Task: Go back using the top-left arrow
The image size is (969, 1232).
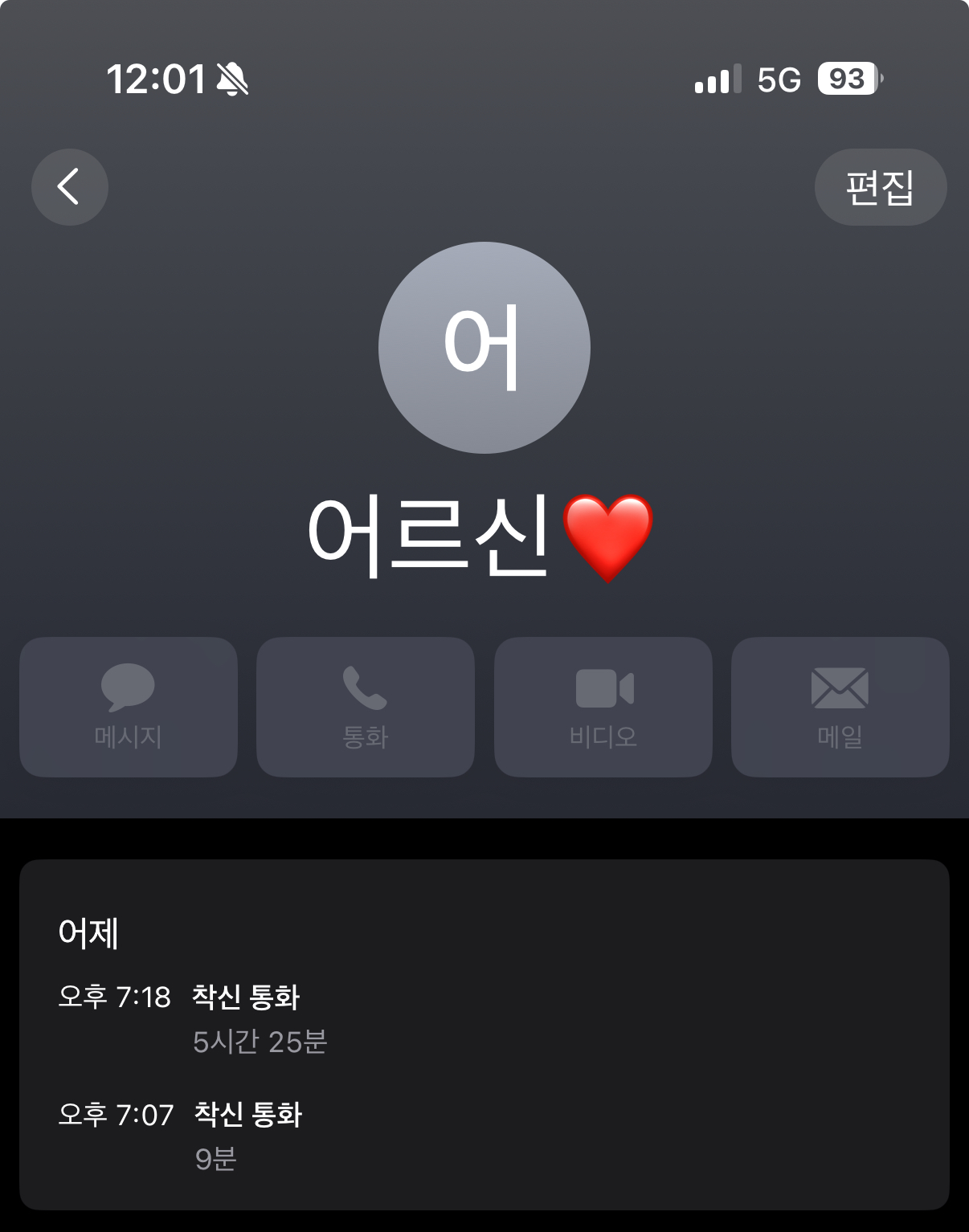Action: point(70,187)
